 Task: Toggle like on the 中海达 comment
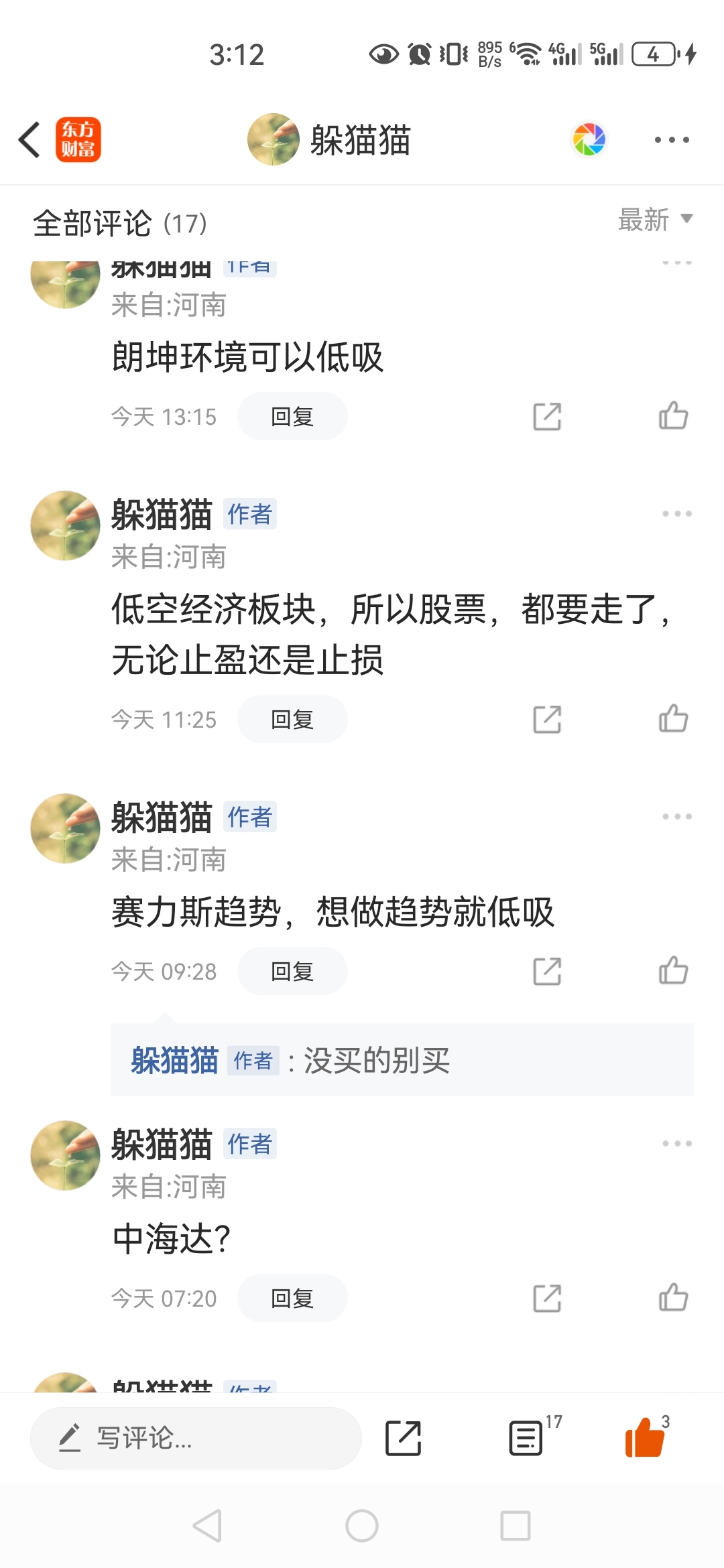[675, 1297]
